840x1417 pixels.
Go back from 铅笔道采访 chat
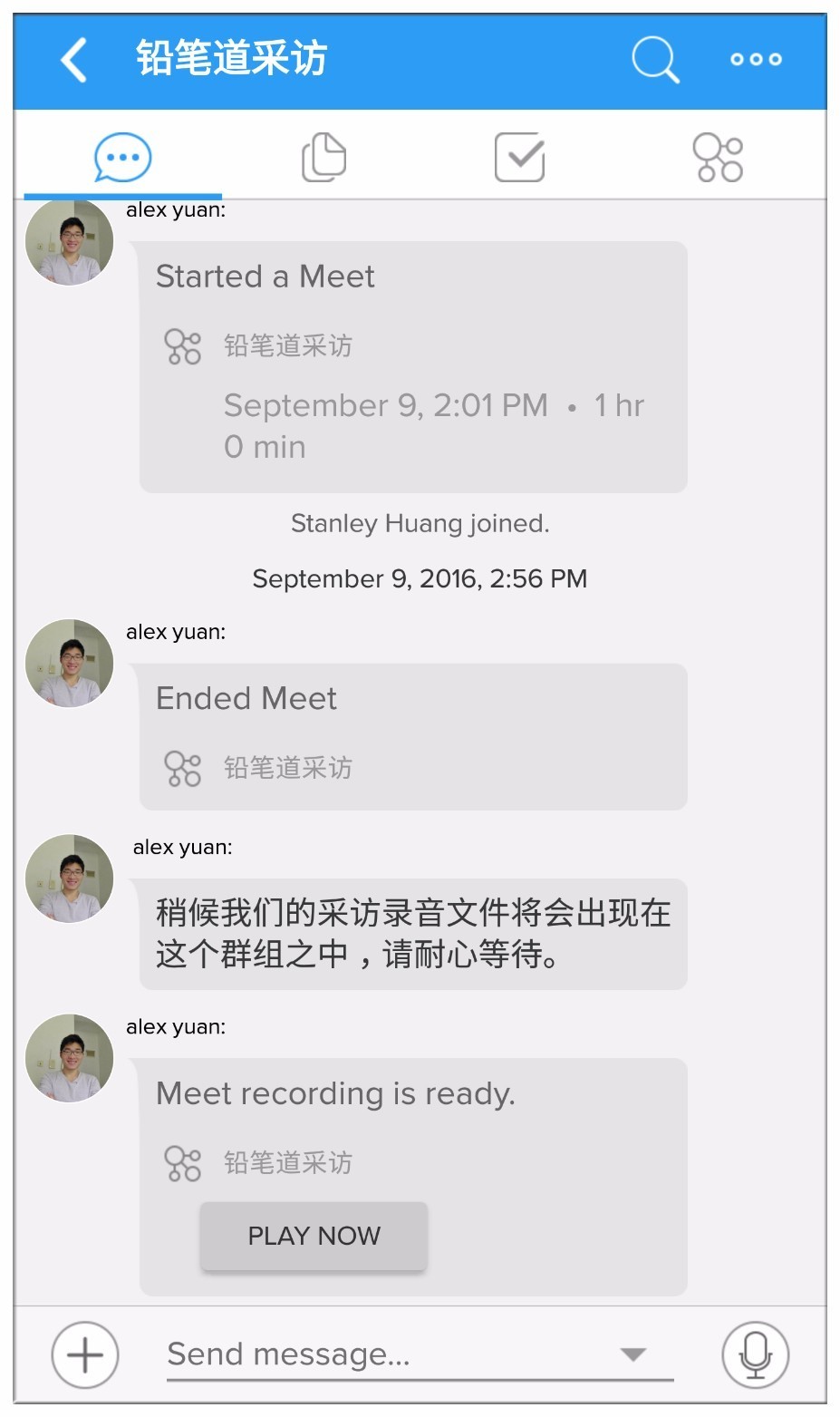74,60
